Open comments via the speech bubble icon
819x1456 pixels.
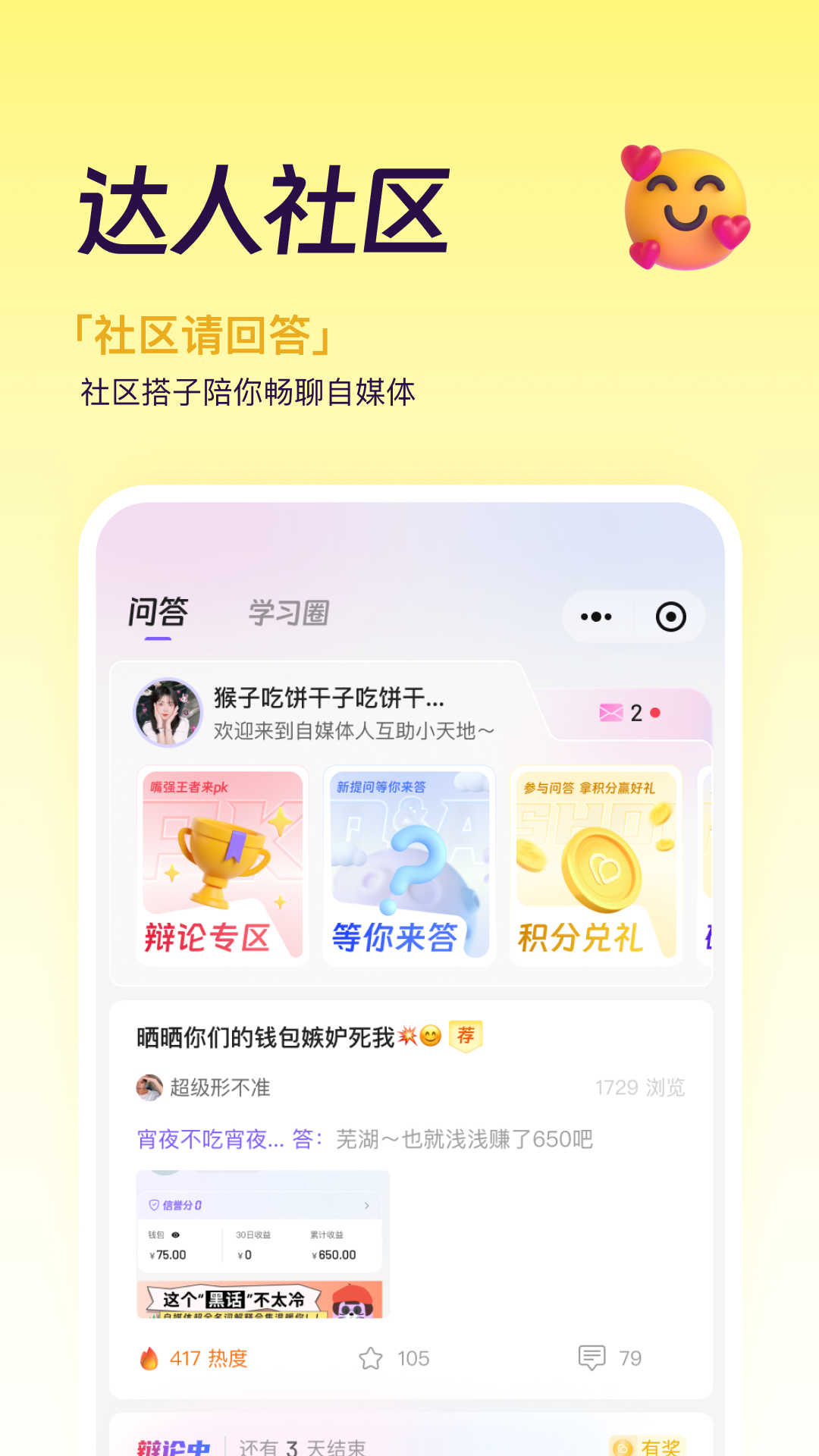(x=595, y=1357)
